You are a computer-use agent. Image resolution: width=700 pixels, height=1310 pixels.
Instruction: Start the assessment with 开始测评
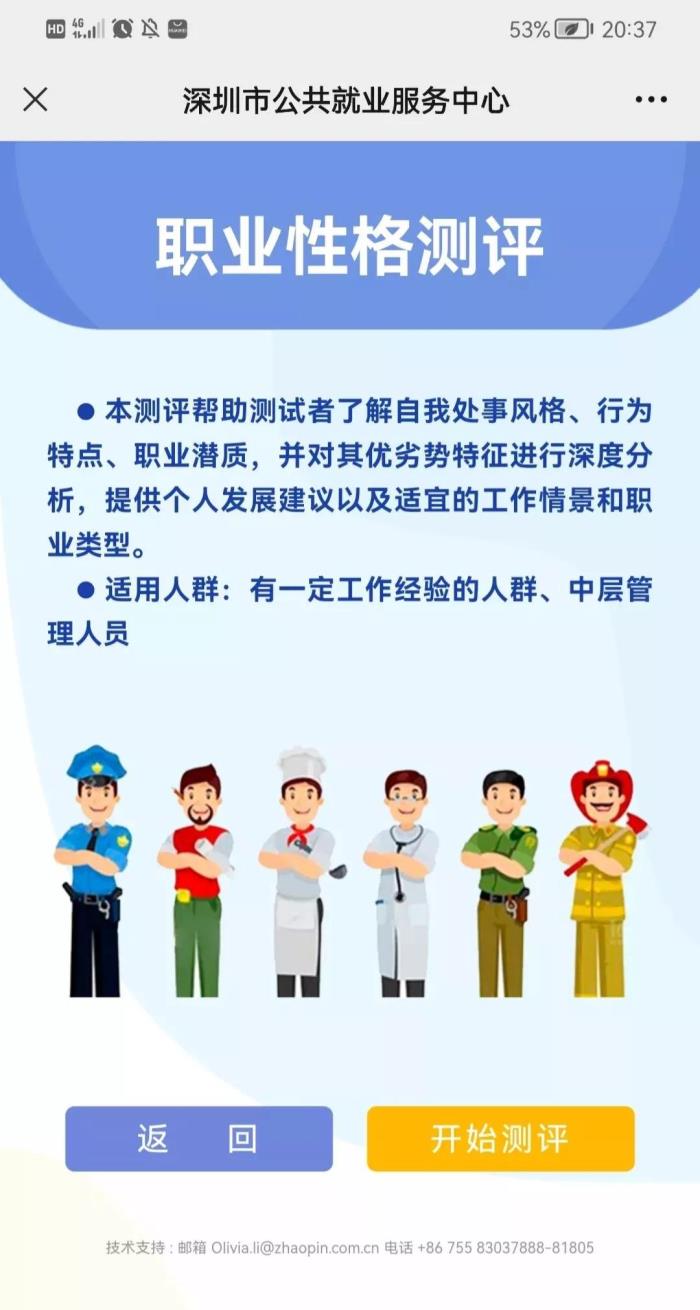click(x=500, y=1138)
